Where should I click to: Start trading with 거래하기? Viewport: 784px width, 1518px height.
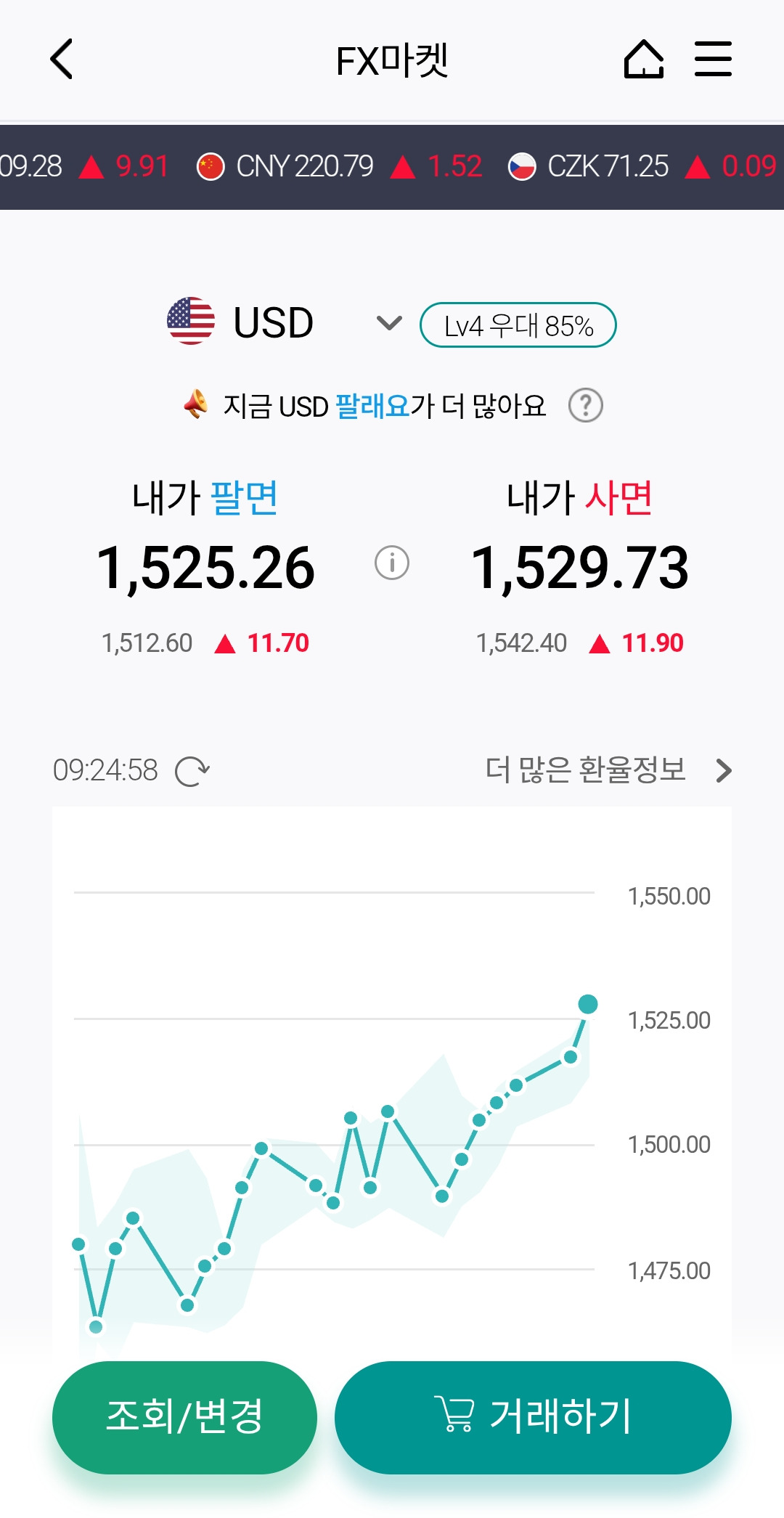533,1417
